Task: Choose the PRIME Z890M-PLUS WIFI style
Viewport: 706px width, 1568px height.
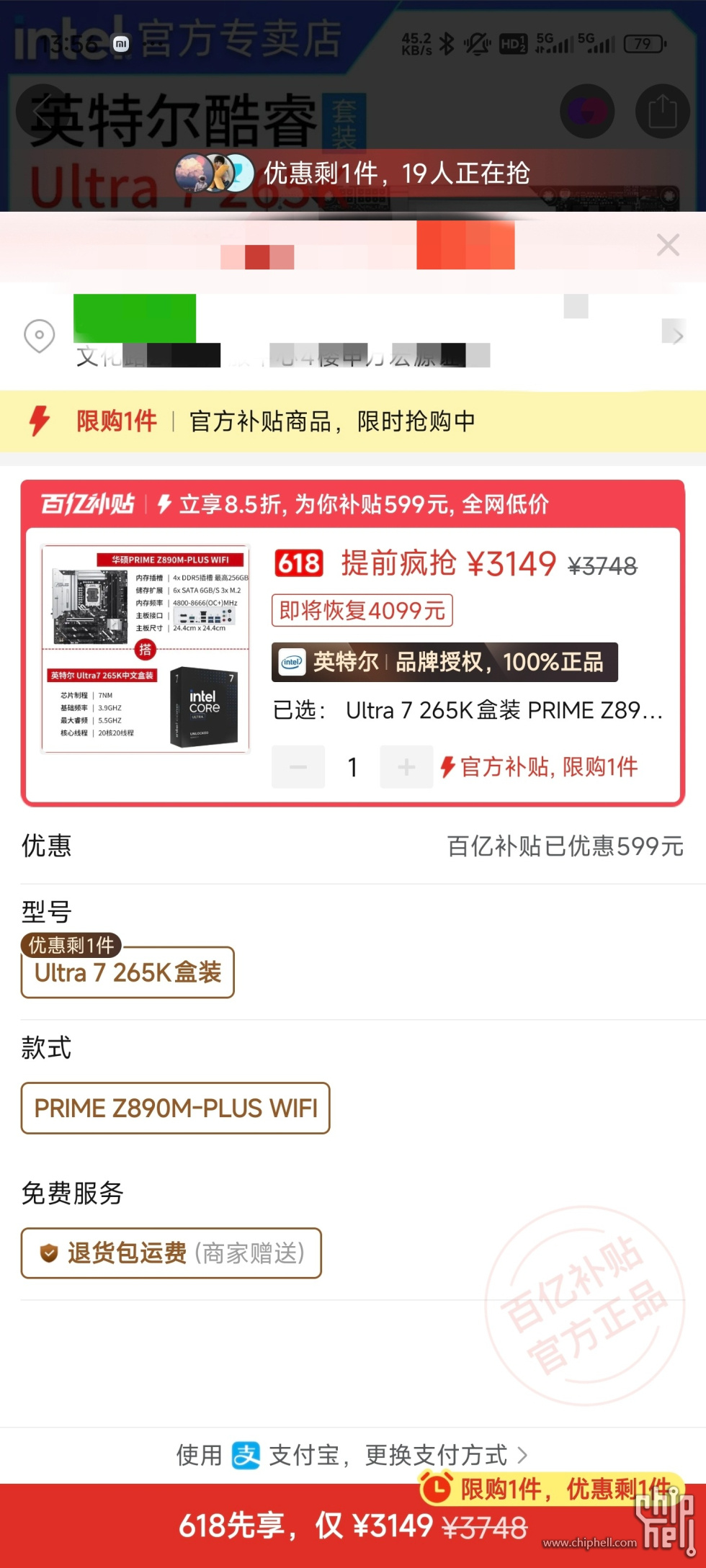Action: 175,1108
